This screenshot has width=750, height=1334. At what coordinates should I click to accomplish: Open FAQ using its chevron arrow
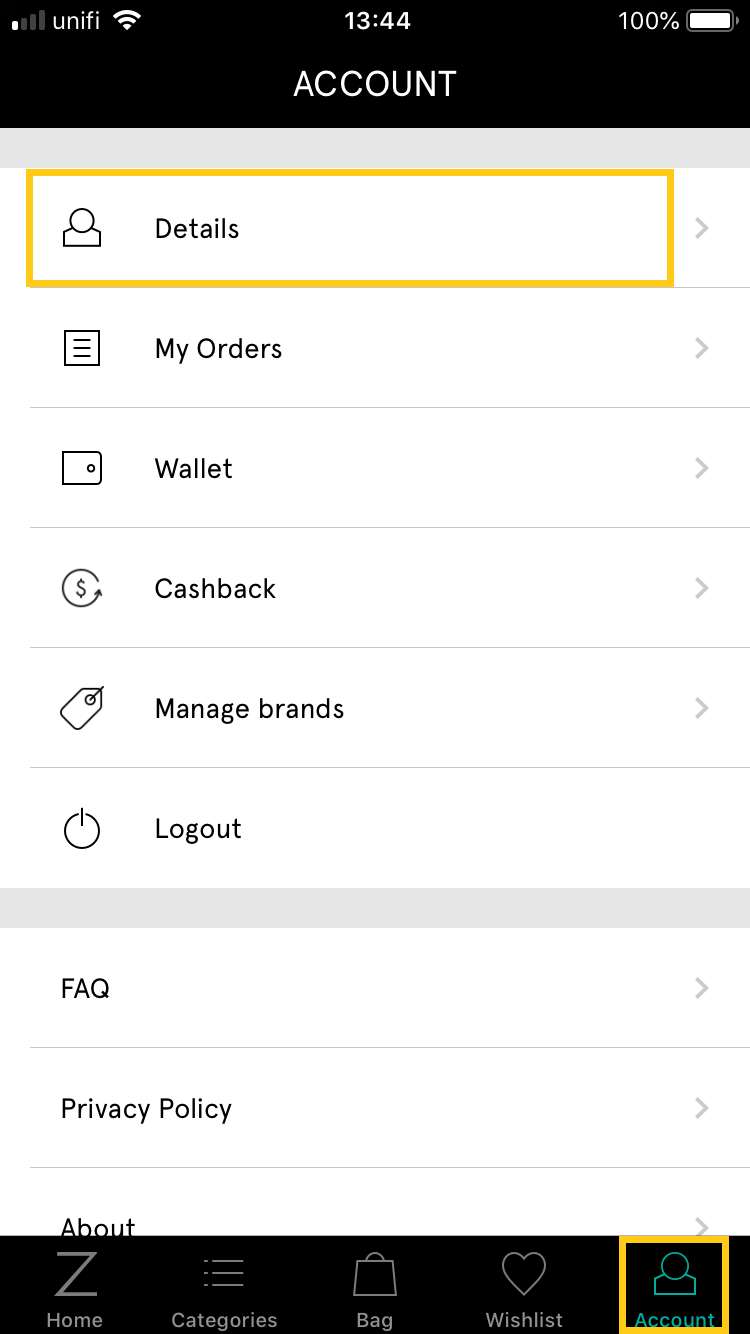click(x=701, y=988)
